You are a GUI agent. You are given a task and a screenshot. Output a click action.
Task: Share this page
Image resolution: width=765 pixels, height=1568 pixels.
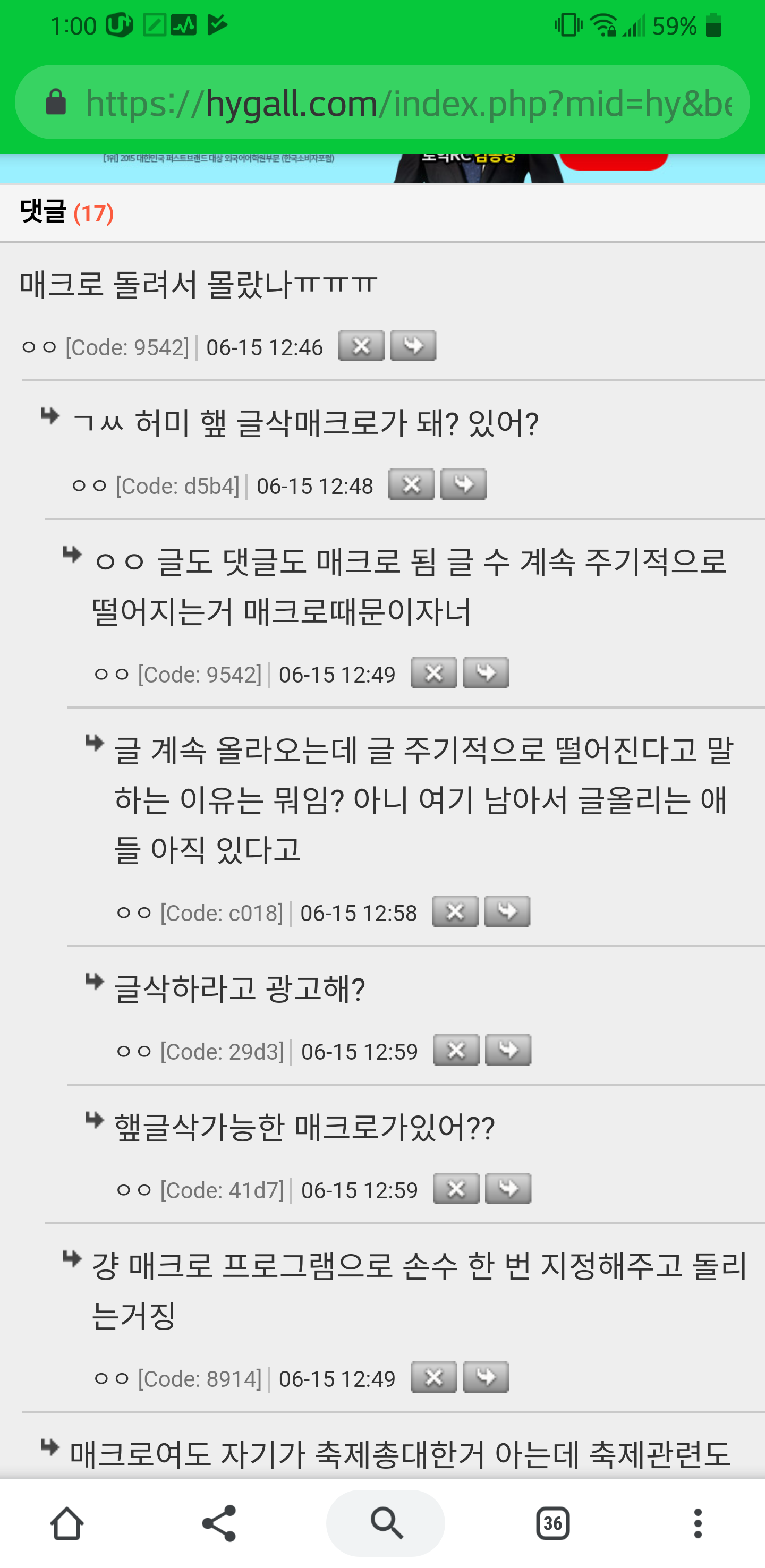coord(219,1523)
